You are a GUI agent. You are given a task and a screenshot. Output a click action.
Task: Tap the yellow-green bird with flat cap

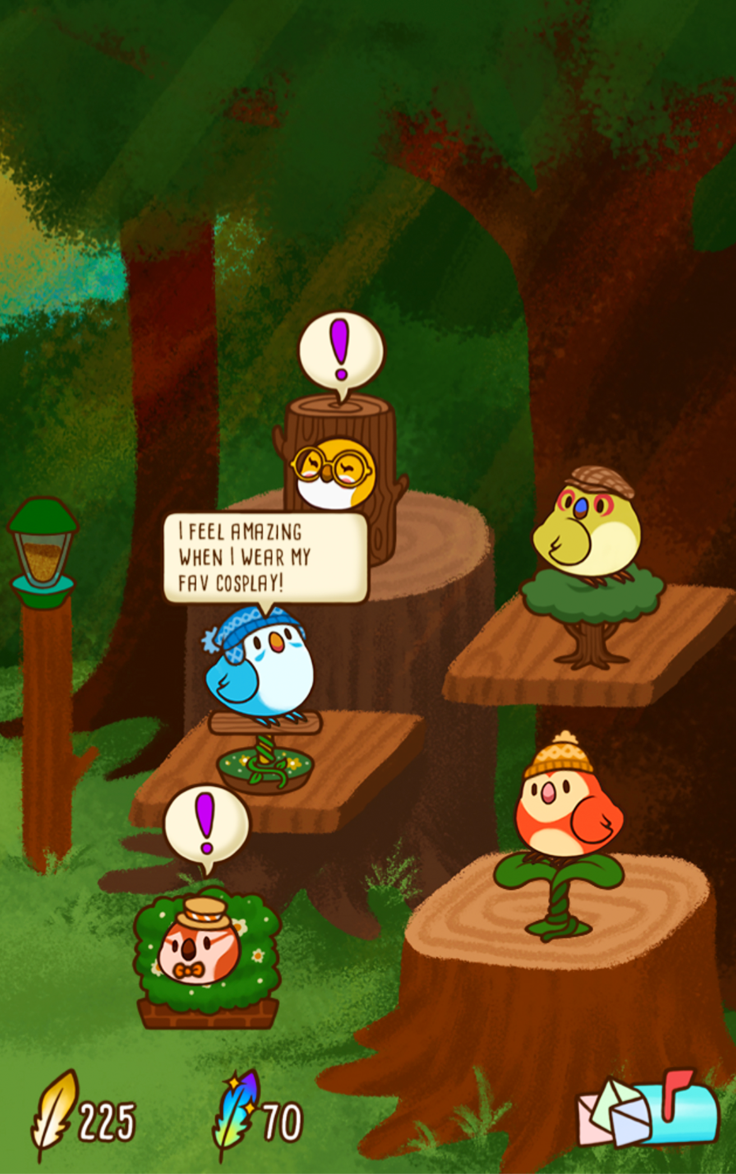click(x=586, y=527)
